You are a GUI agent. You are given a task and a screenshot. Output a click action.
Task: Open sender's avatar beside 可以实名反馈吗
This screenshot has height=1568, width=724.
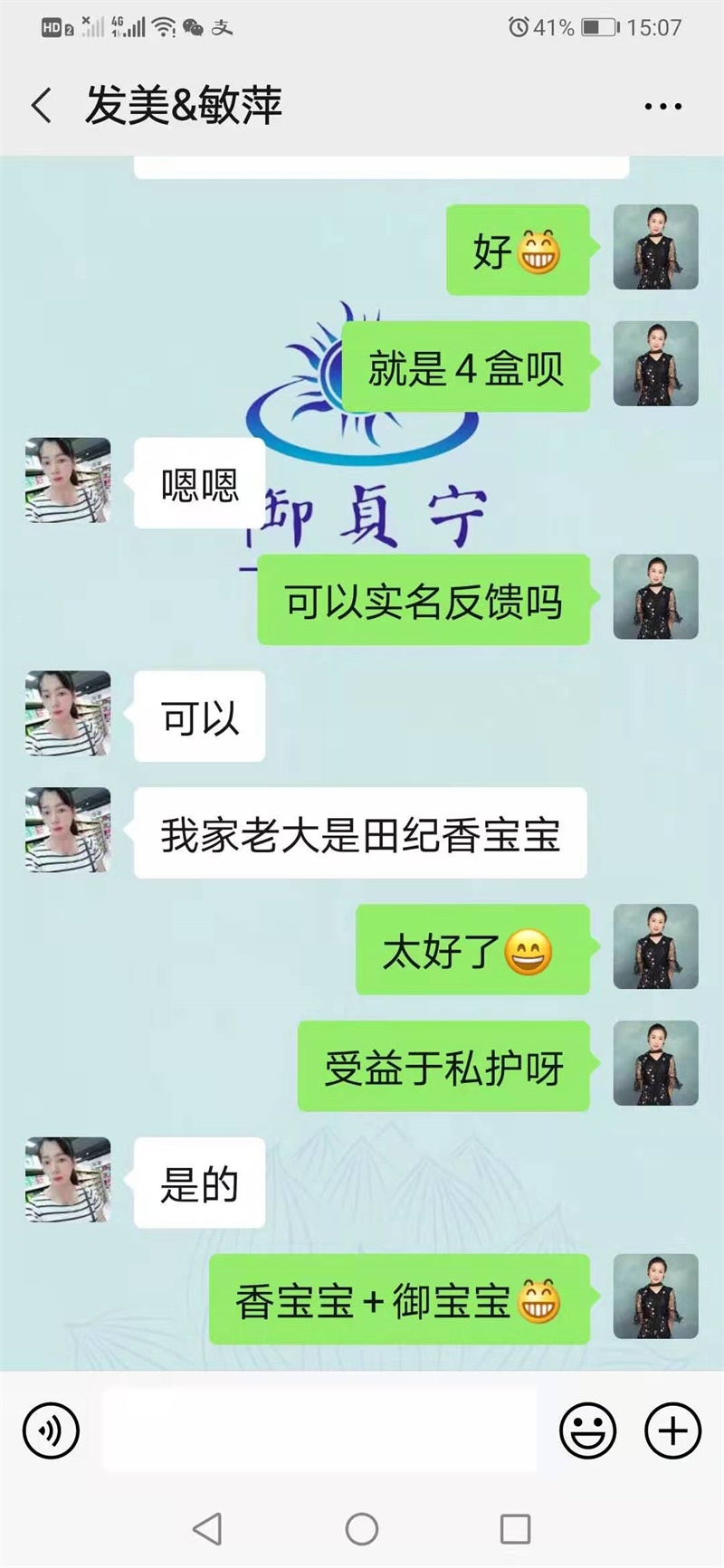tap(655, 597)
